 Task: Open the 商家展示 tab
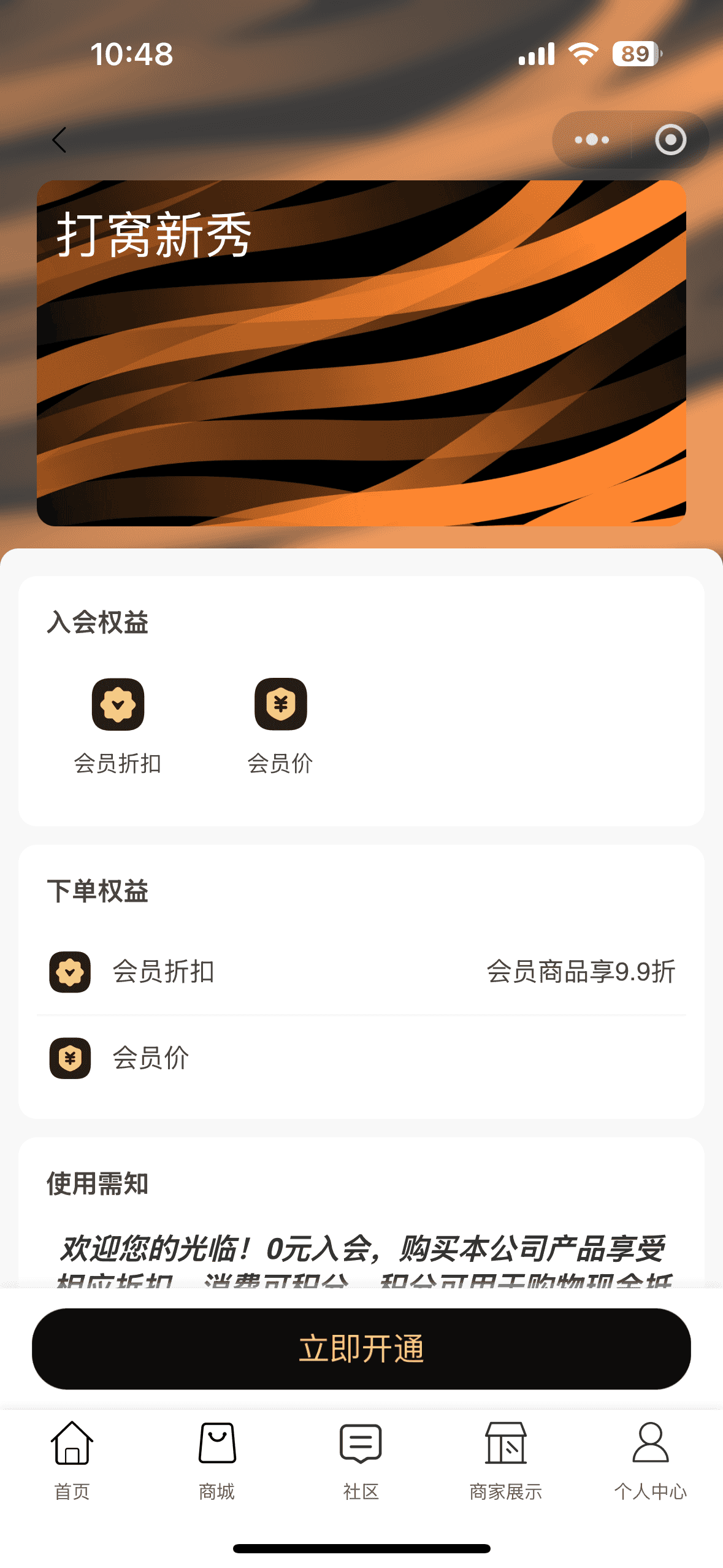click(x=506, y=1460)
